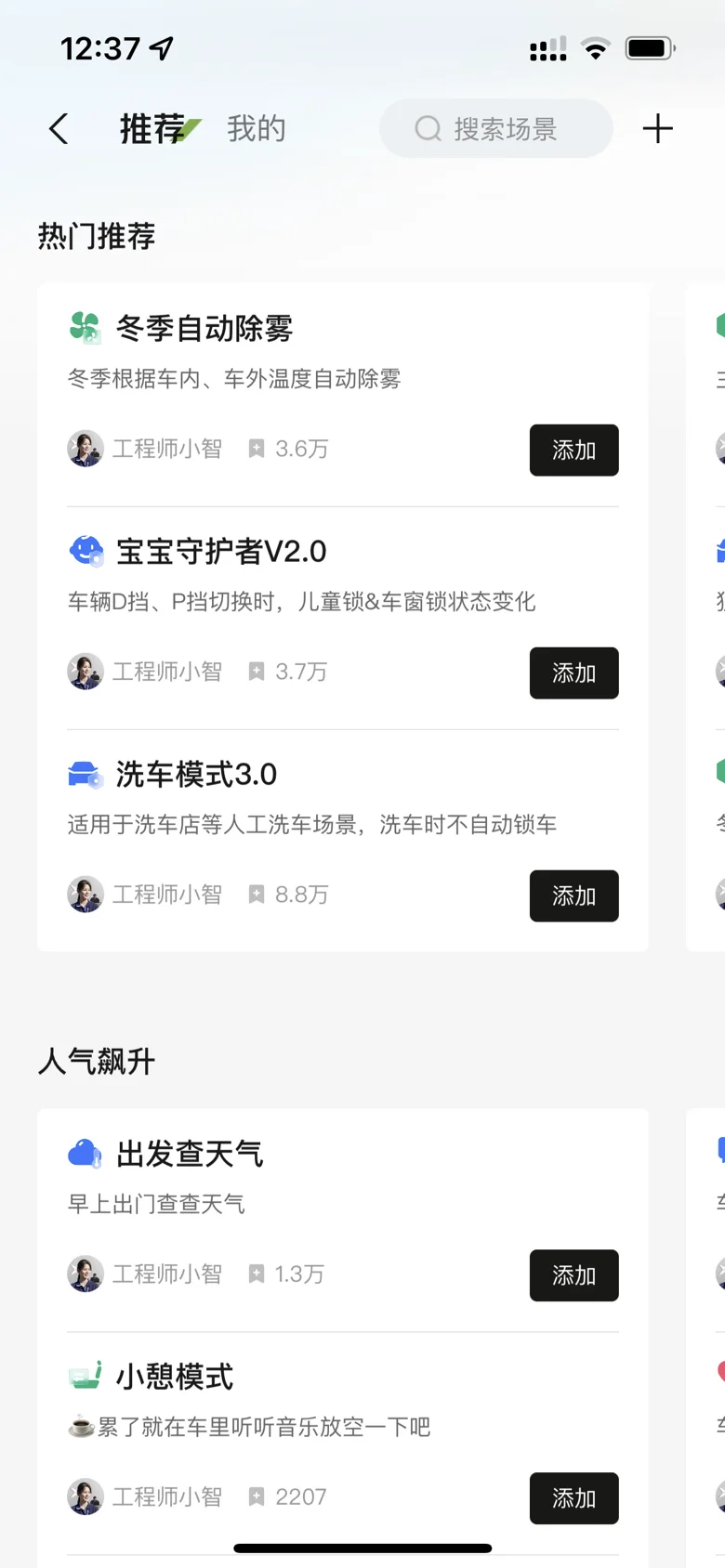Viewport: 725px width, 1568px height.
Task: View the 宝宝守护者V2.0 scene details
Action: pyautogui.click(x=221, y=552)
